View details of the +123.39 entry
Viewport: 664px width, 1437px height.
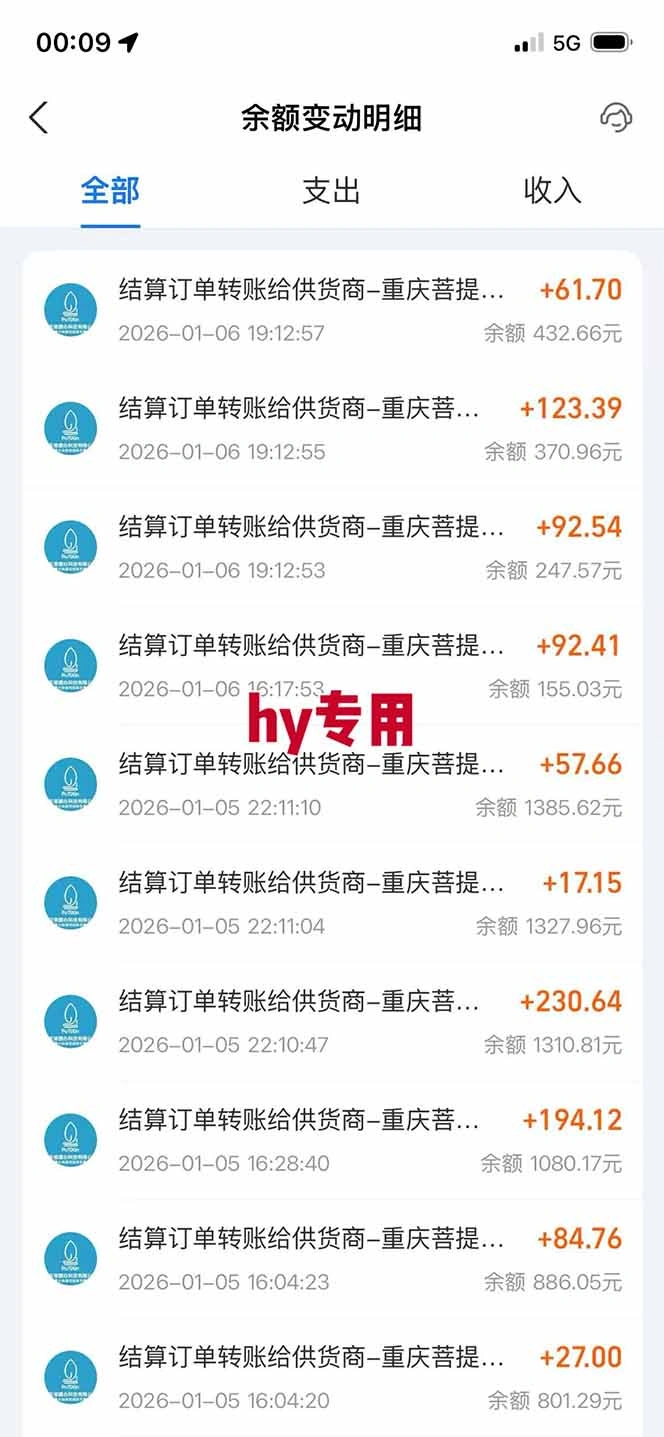click(x=332, y=429)
